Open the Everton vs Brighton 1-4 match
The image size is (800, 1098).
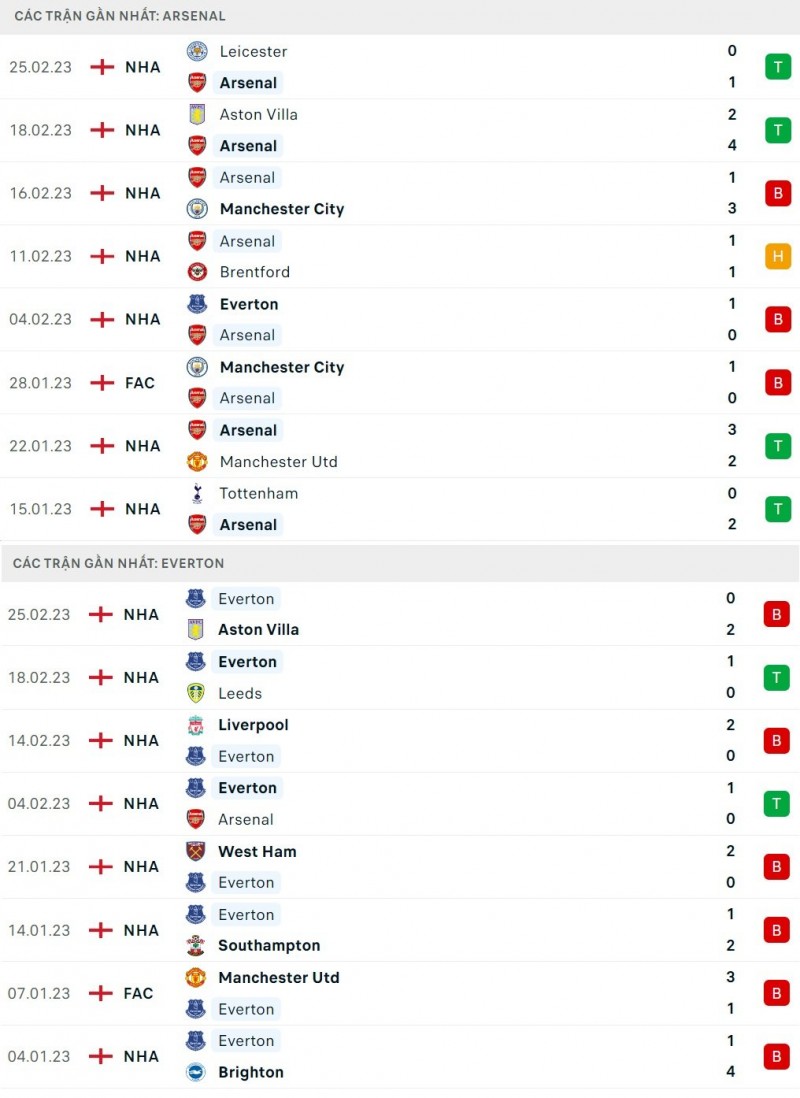click(400, 1056)
